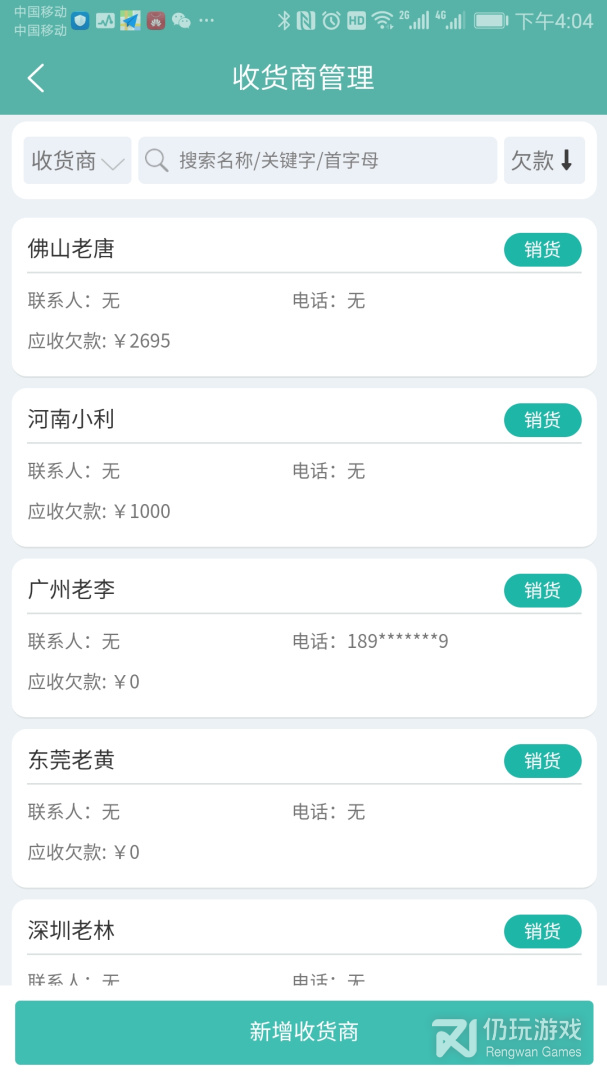607x1080 pixels.
Task: Tap 销货 for 东莞老黄
Action: click(x=542, y=761)
